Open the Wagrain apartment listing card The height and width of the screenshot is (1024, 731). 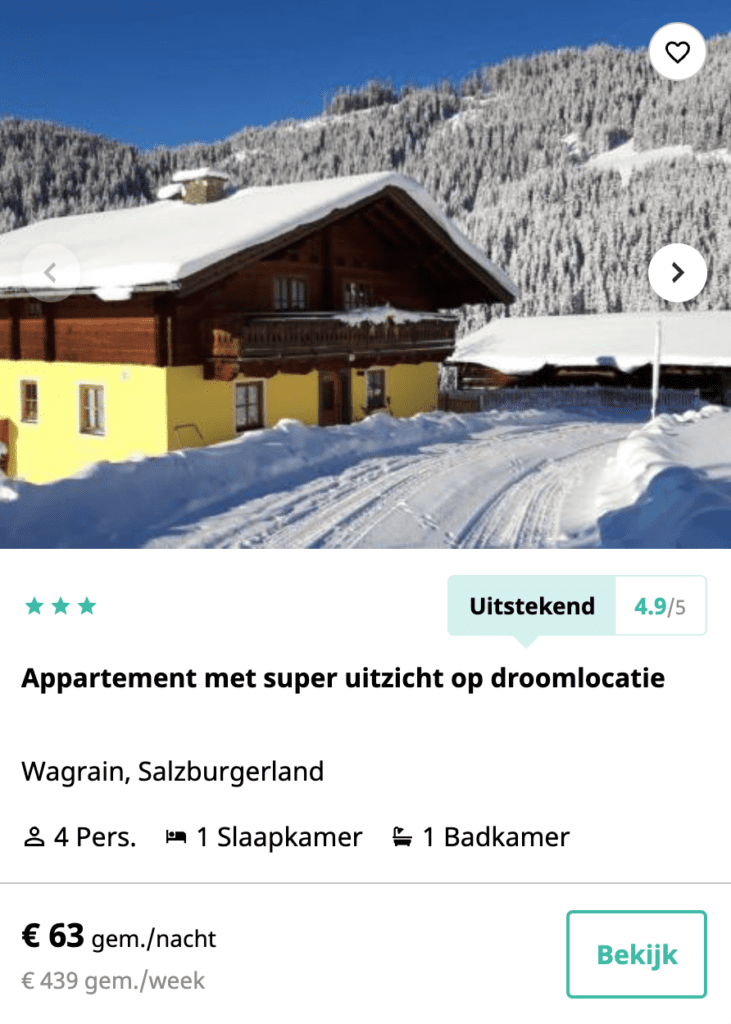point(343,679)
